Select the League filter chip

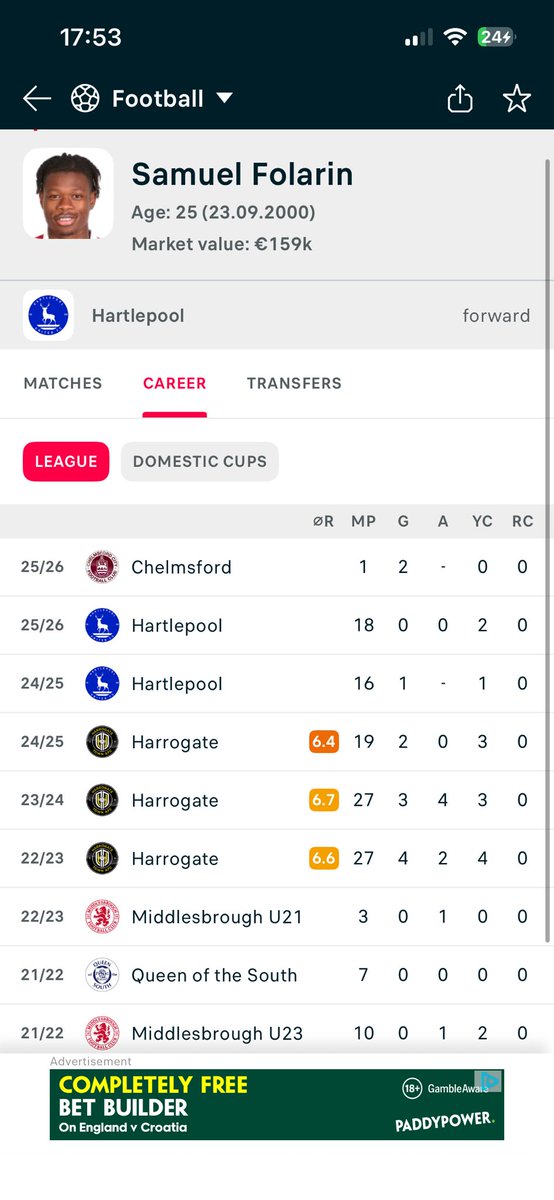(x=66, y=462)
